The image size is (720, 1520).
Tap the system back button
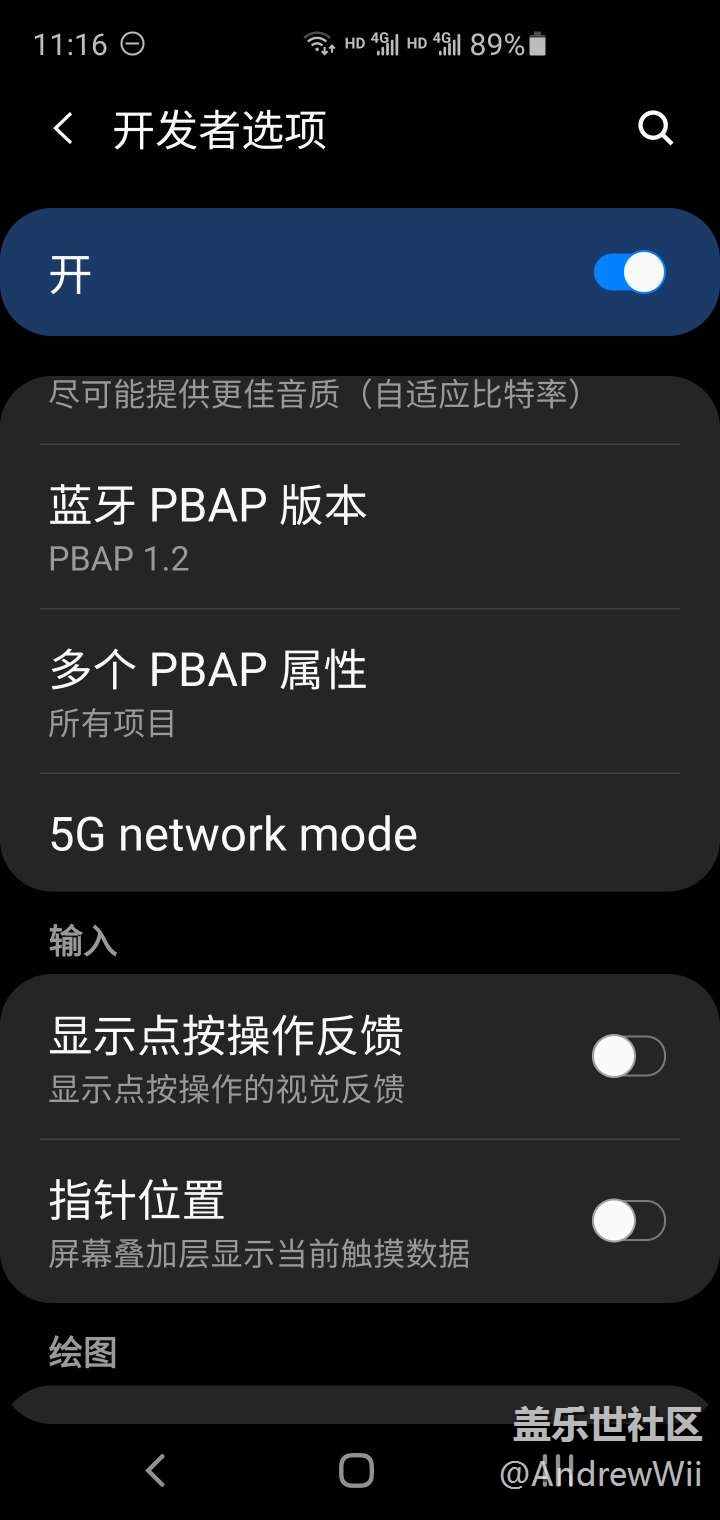click(x=155, y=1470)
